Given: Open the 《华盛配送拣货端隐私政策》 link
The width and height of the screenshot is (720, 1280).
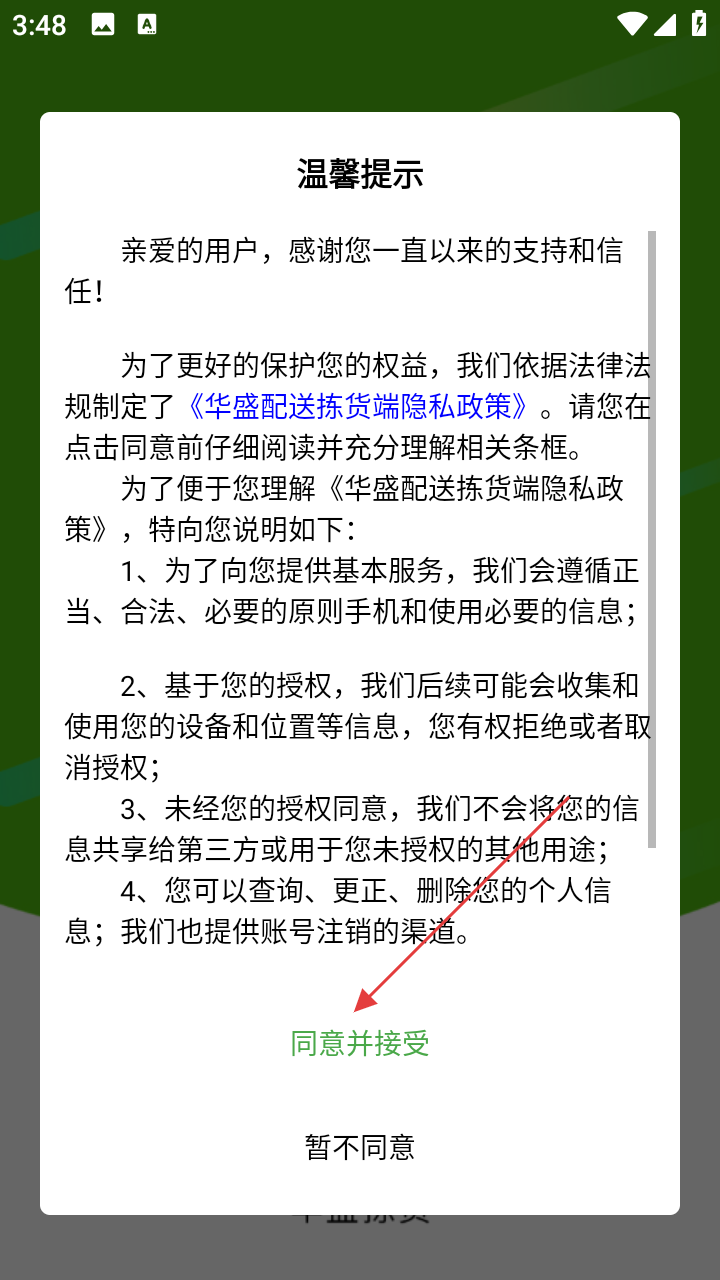Looking at the screenshot, I should pos(358,407).
